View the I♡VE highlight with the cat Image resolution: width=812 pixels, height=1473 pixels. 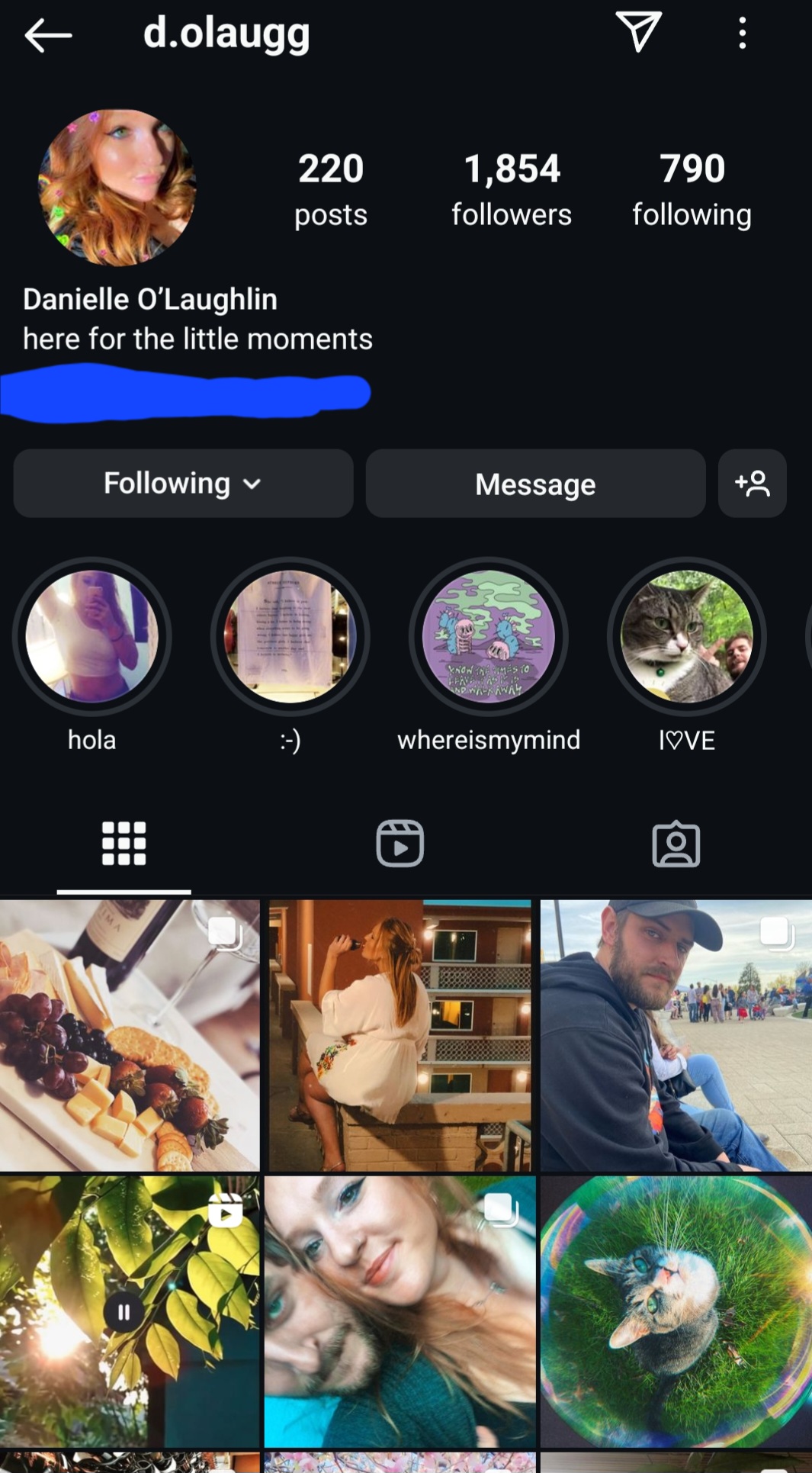click(687, 637)
